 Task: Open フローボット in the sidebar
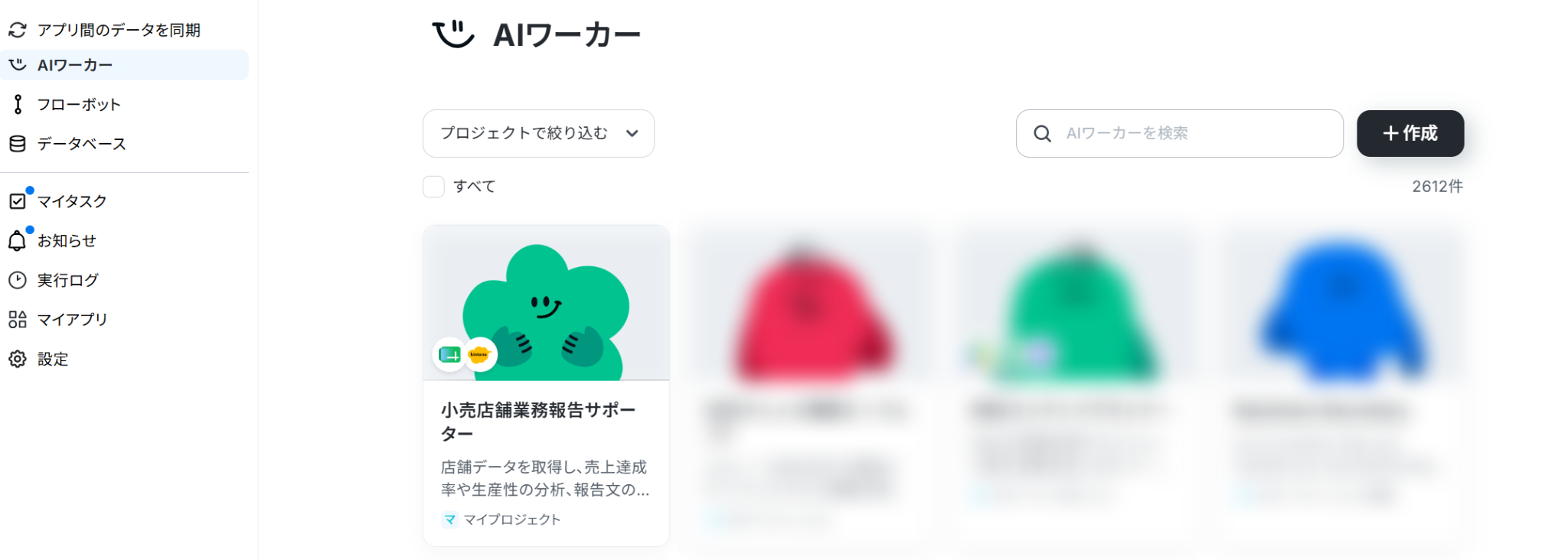[x=124, y=105]
